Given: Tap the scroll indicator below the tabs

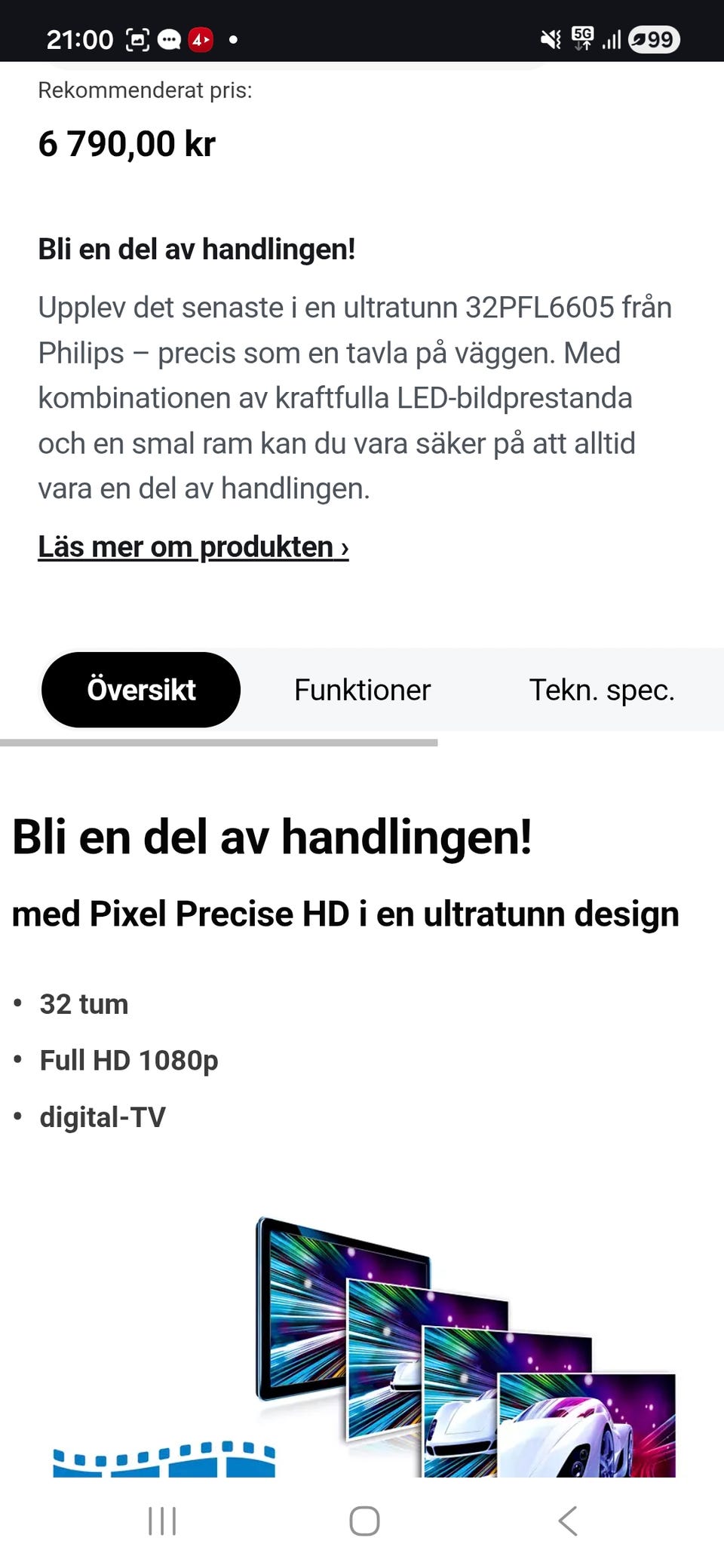Looking at the screenshot, I should [x=219, y=744].
